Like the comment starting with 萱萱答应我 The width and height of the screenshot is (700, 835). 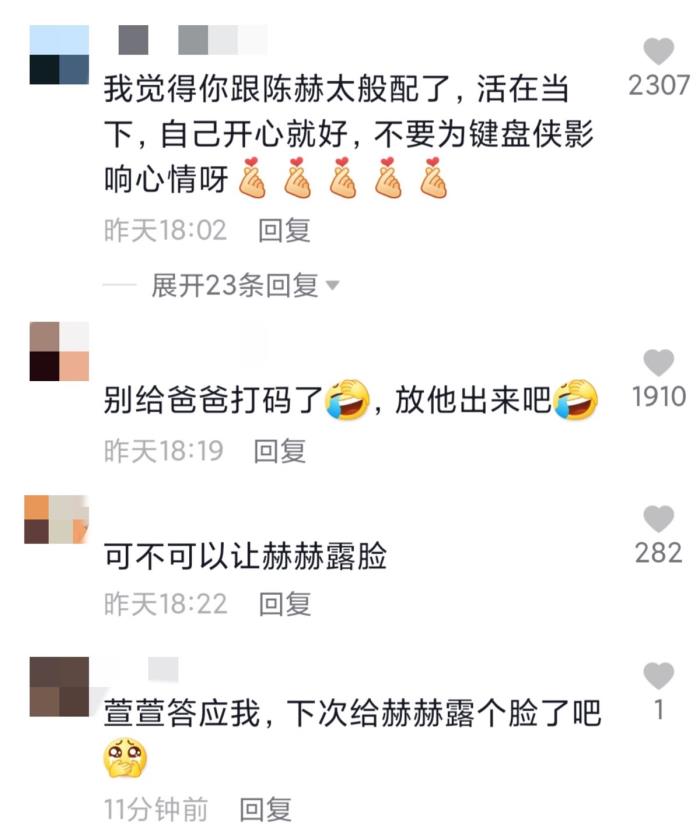click(658, 676)
